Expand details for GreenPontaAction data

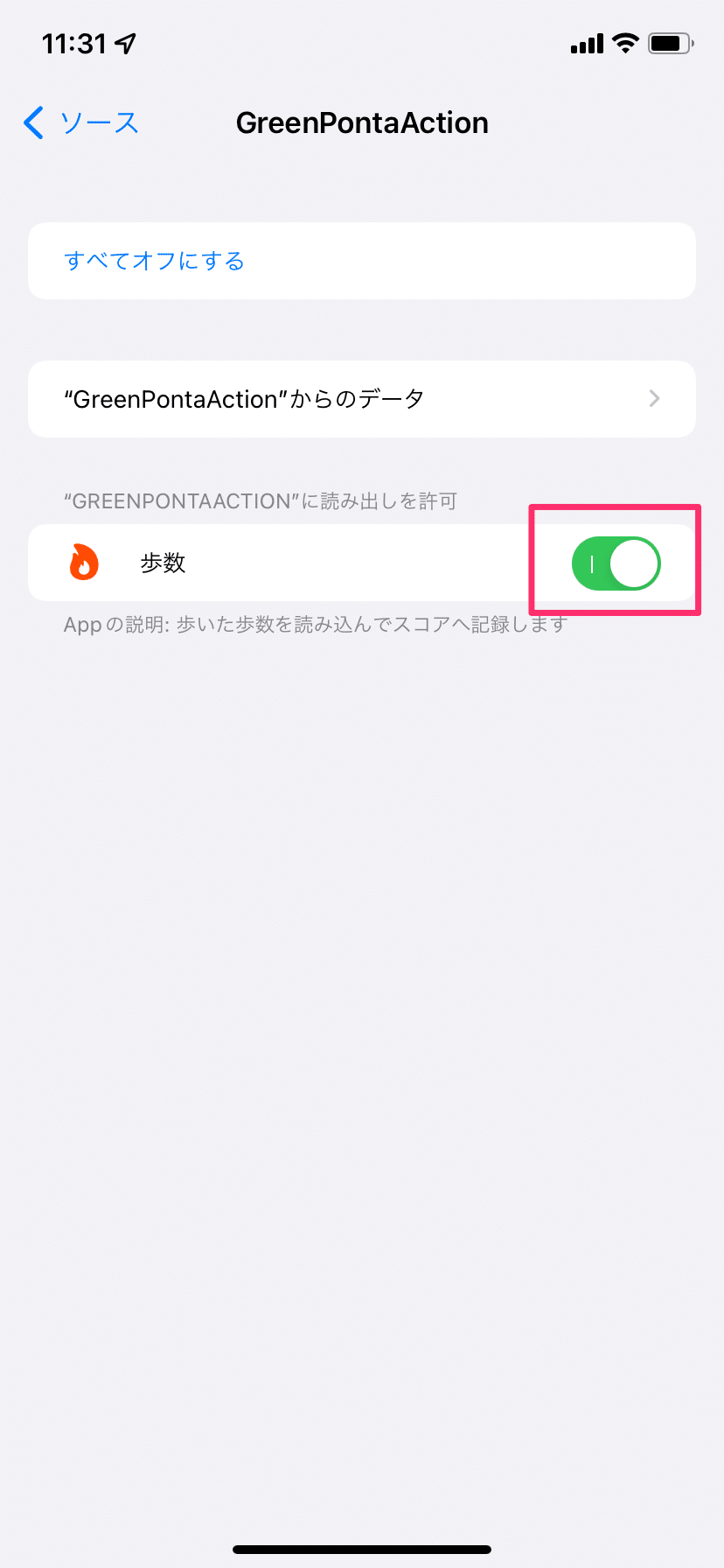click(362, 399)
